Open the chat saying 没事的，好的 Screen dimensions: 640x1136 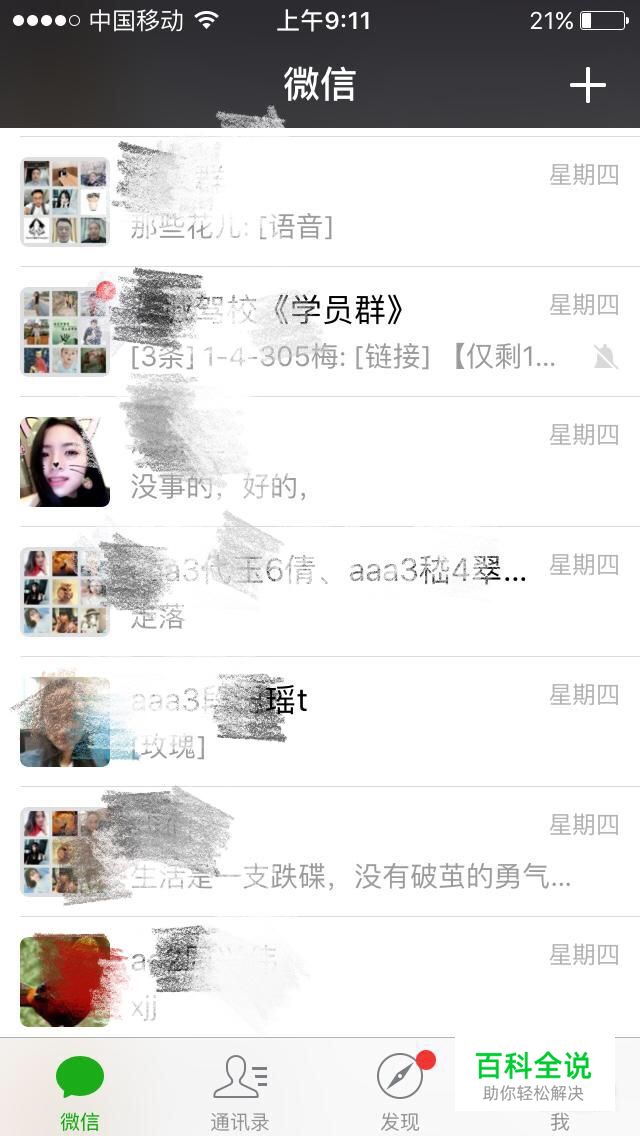[x=330, y=462]
